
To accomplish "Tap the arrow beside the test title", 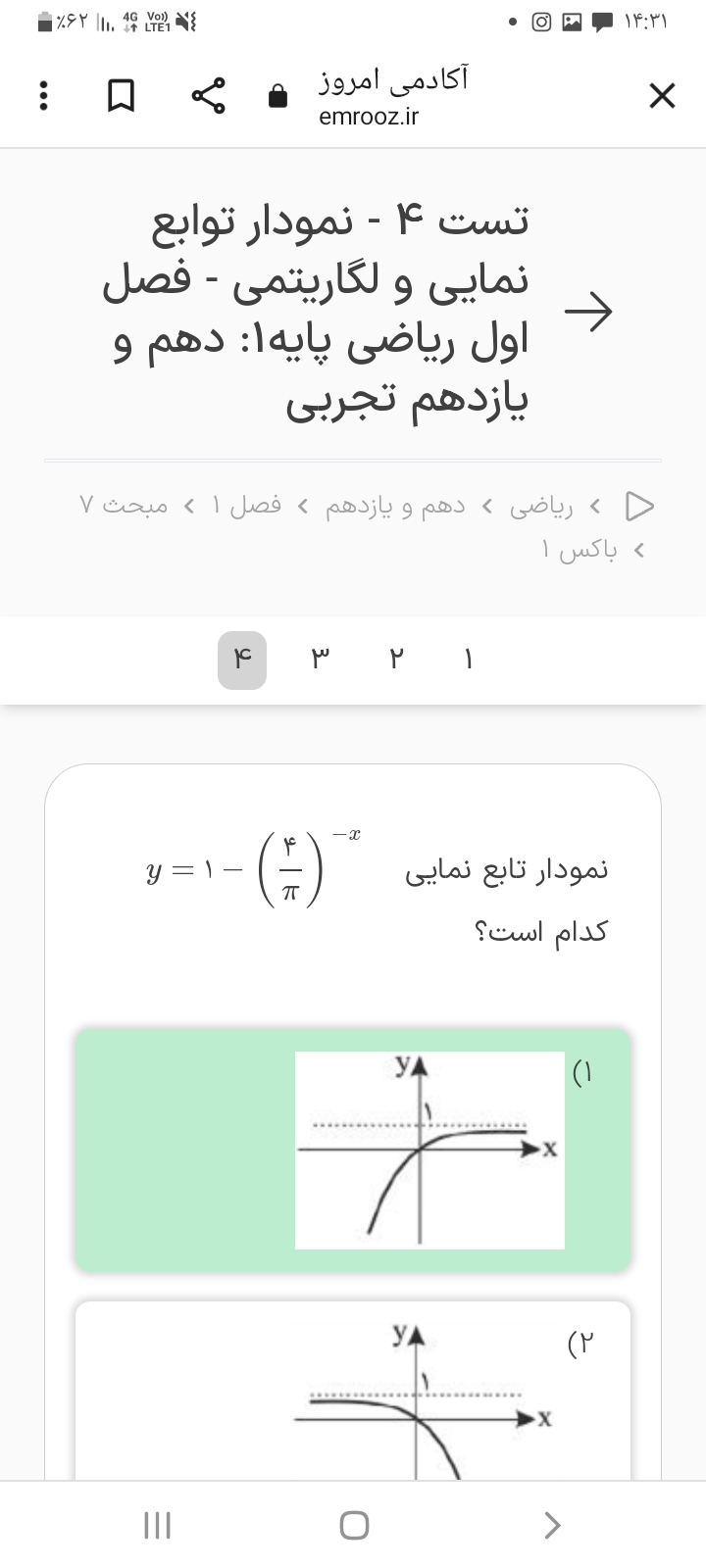I will click(x=588, y=312).
